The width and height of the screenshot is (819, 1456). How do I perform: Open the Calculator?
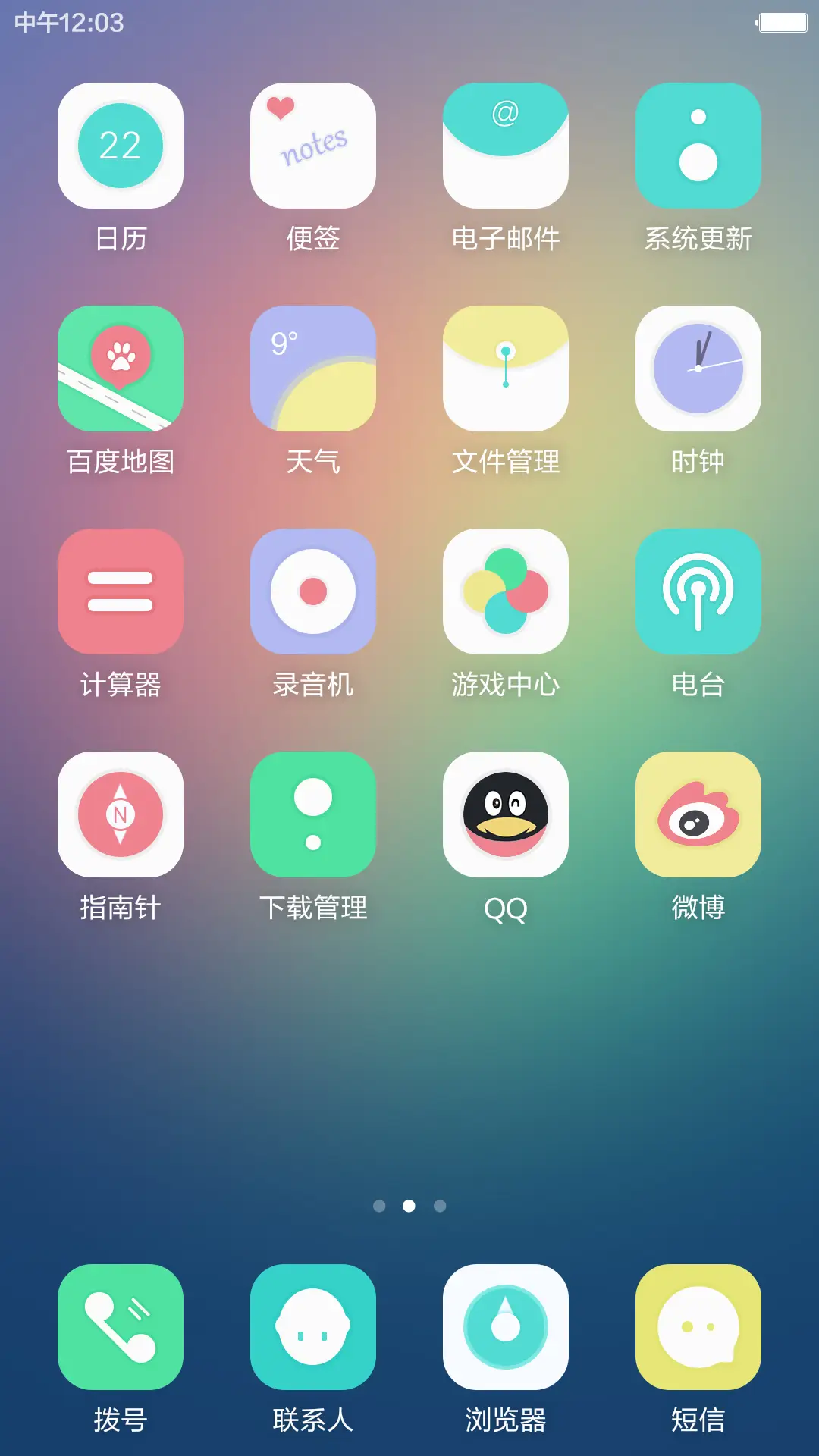coord(120,591)
